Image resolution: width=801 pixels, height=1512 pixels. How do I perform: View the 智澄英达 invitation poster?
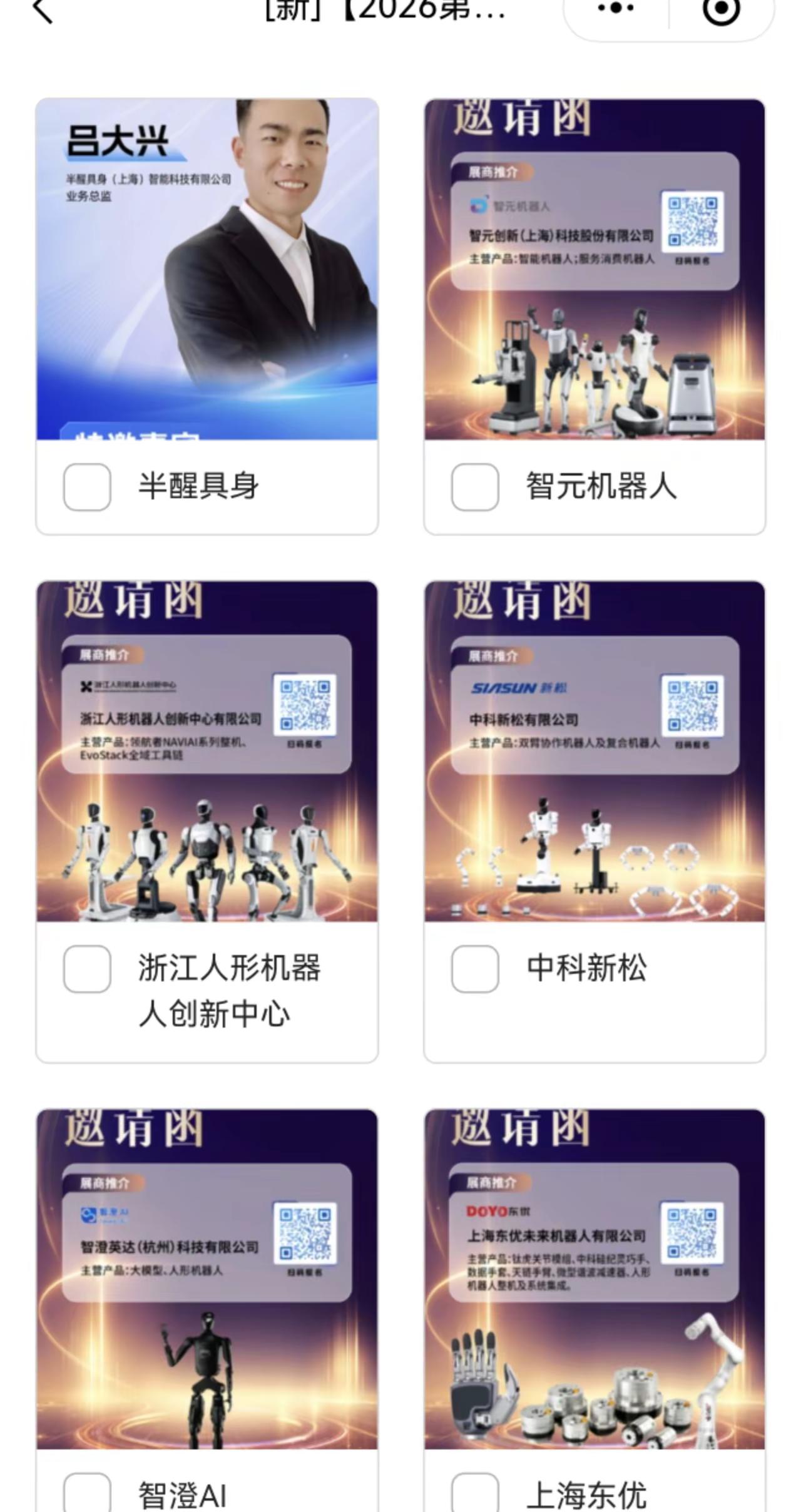207,1279
